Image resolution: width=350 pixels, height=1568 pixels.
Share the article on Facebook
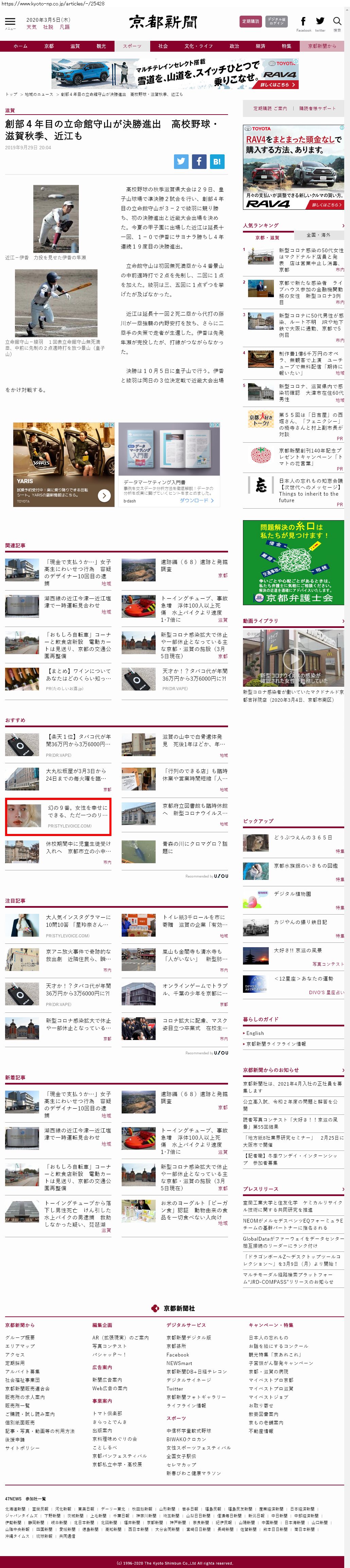pyautogui.click(x=199, y=161)
